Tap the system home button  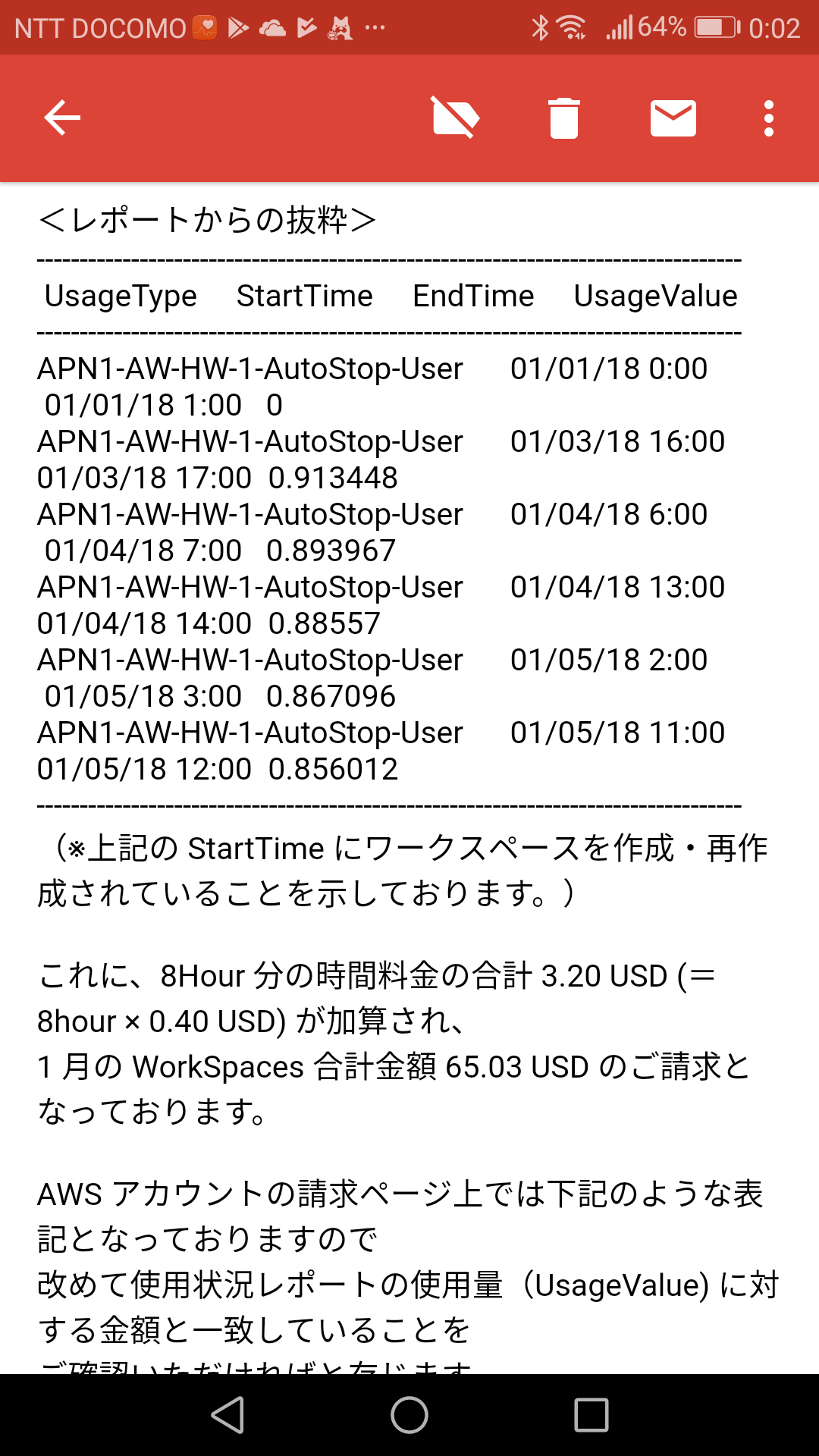409,1415
